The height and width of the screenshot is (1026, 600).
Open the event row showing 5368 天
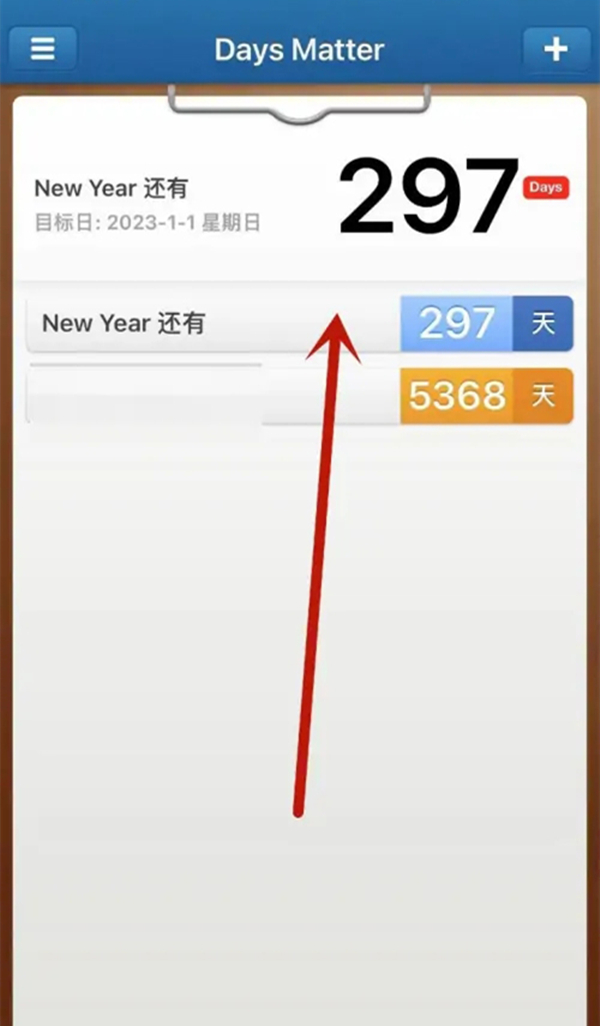(x=298, y=396)
